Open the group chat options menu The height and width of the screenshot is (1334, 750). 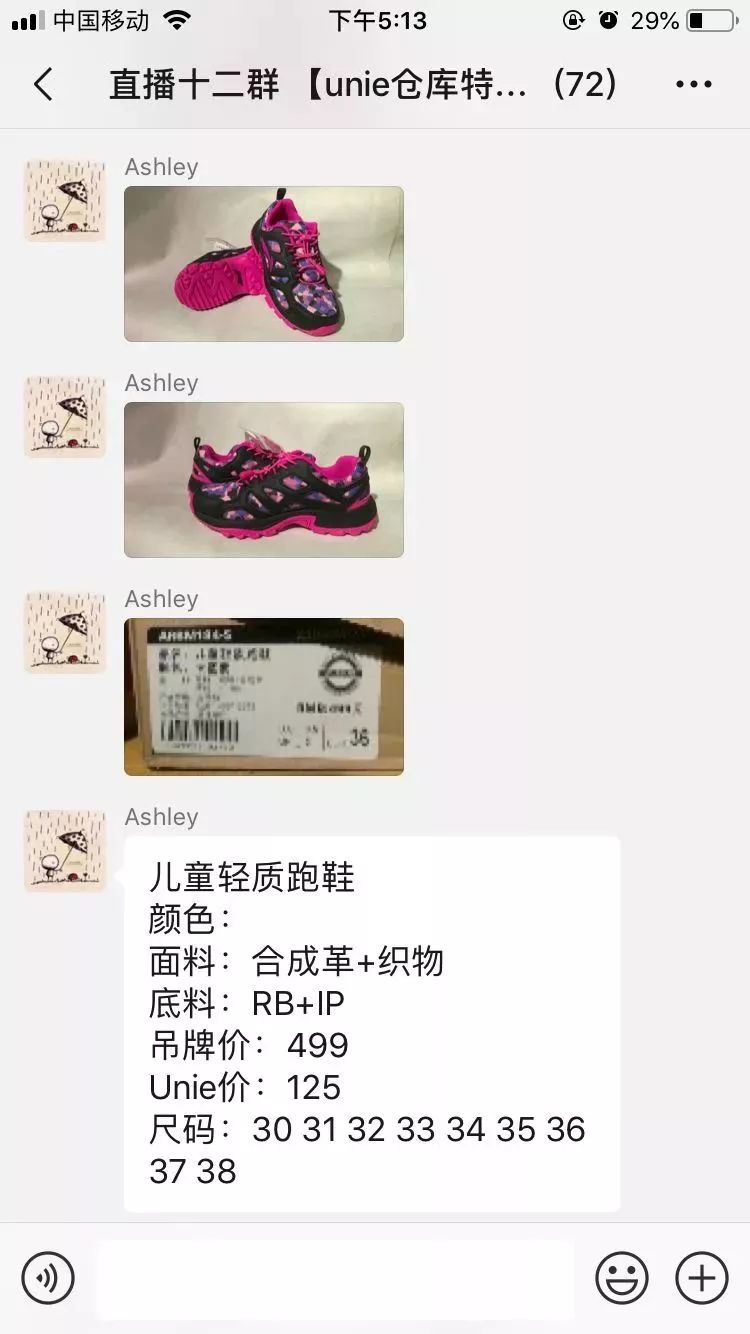point(694,85)
